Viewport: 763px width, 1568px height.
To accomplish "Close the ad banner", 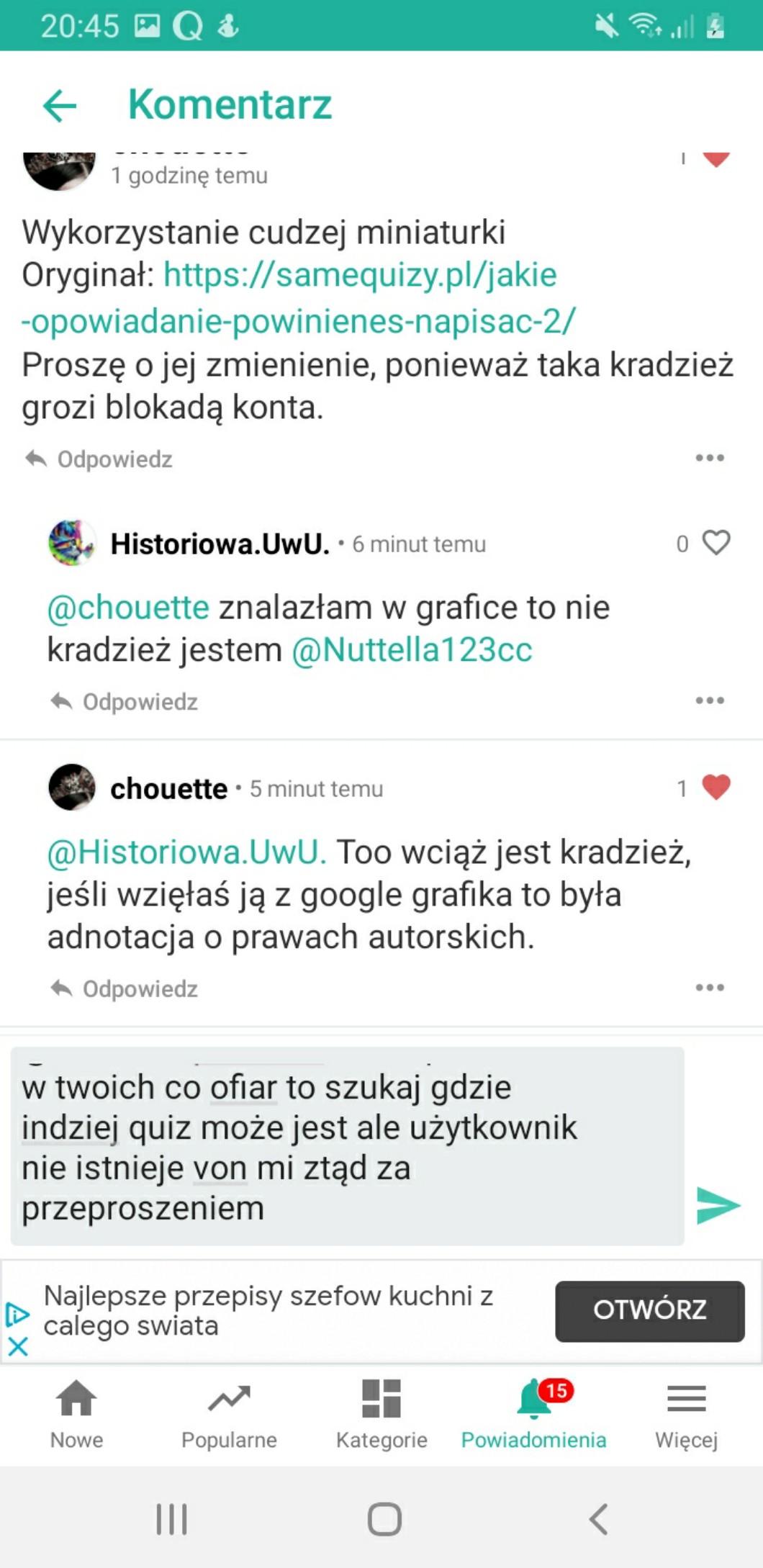I will 17,1346.
